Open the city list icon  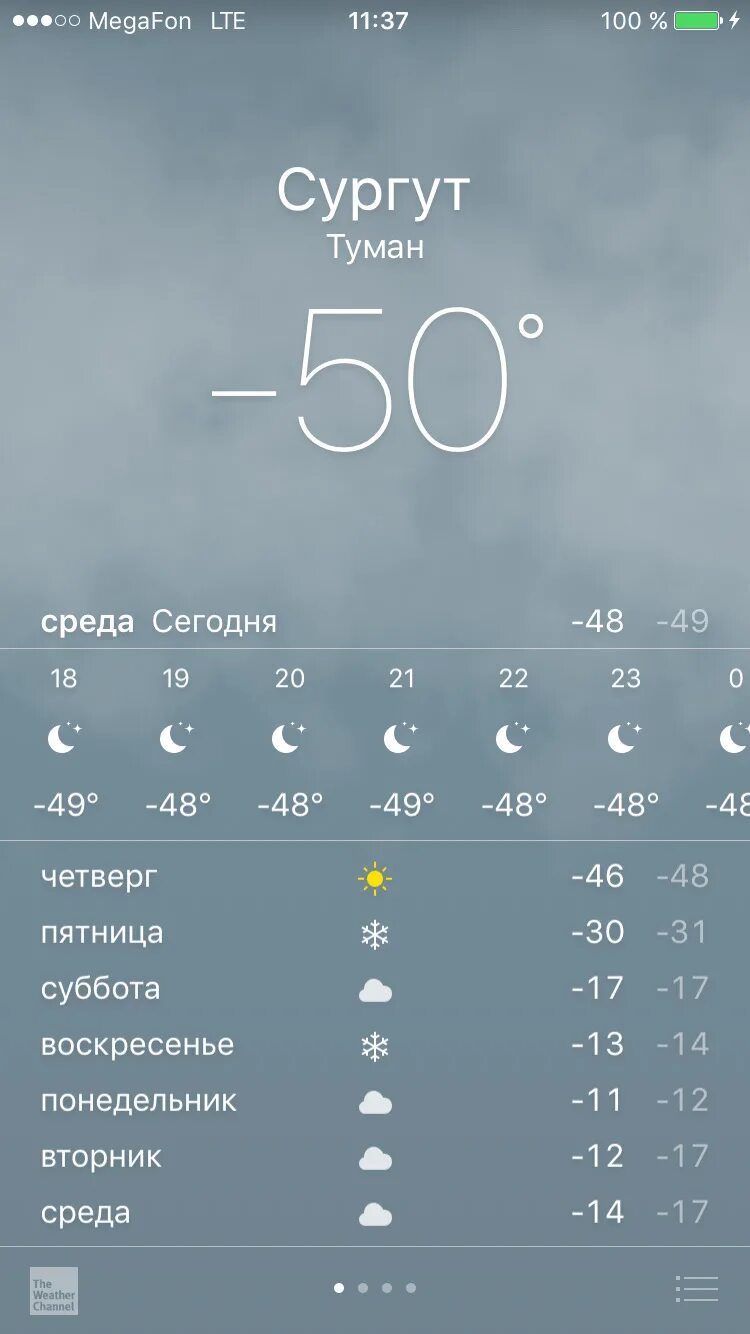tap(697, 1289)
